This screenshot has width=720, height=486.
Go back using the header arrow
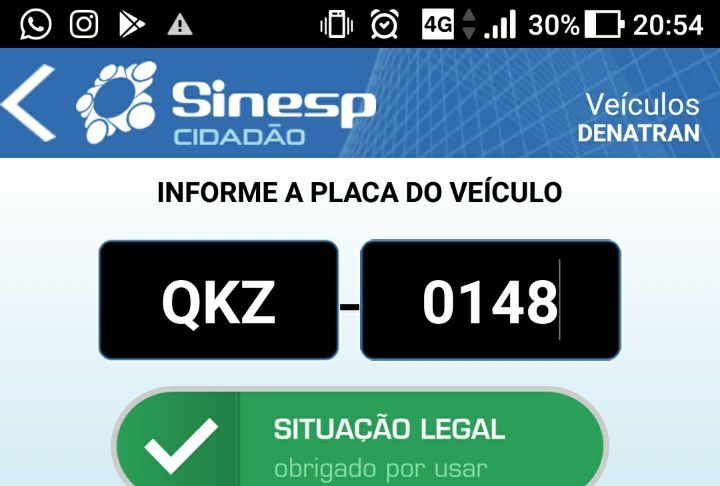point(28,103)
